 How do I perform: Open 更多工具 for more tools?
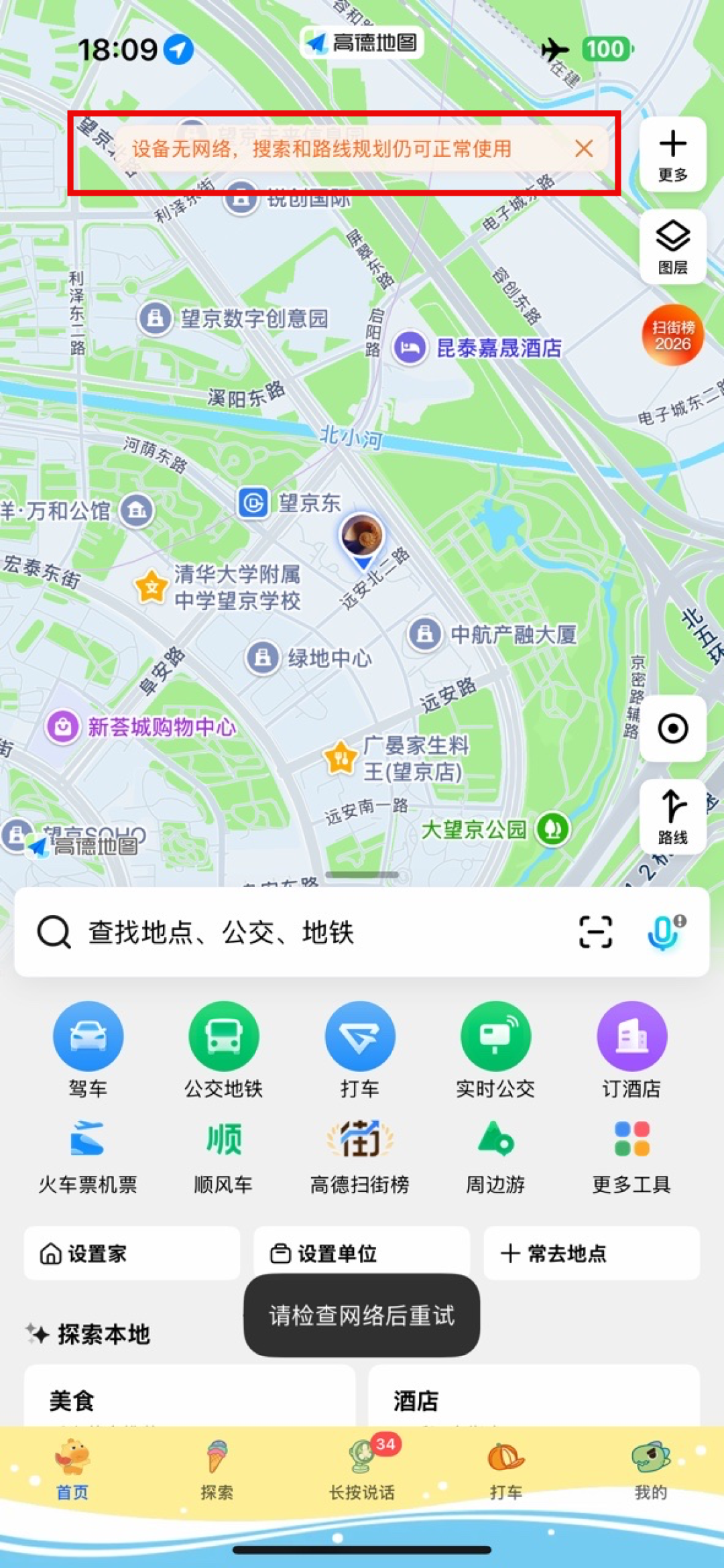point(632,1140)
